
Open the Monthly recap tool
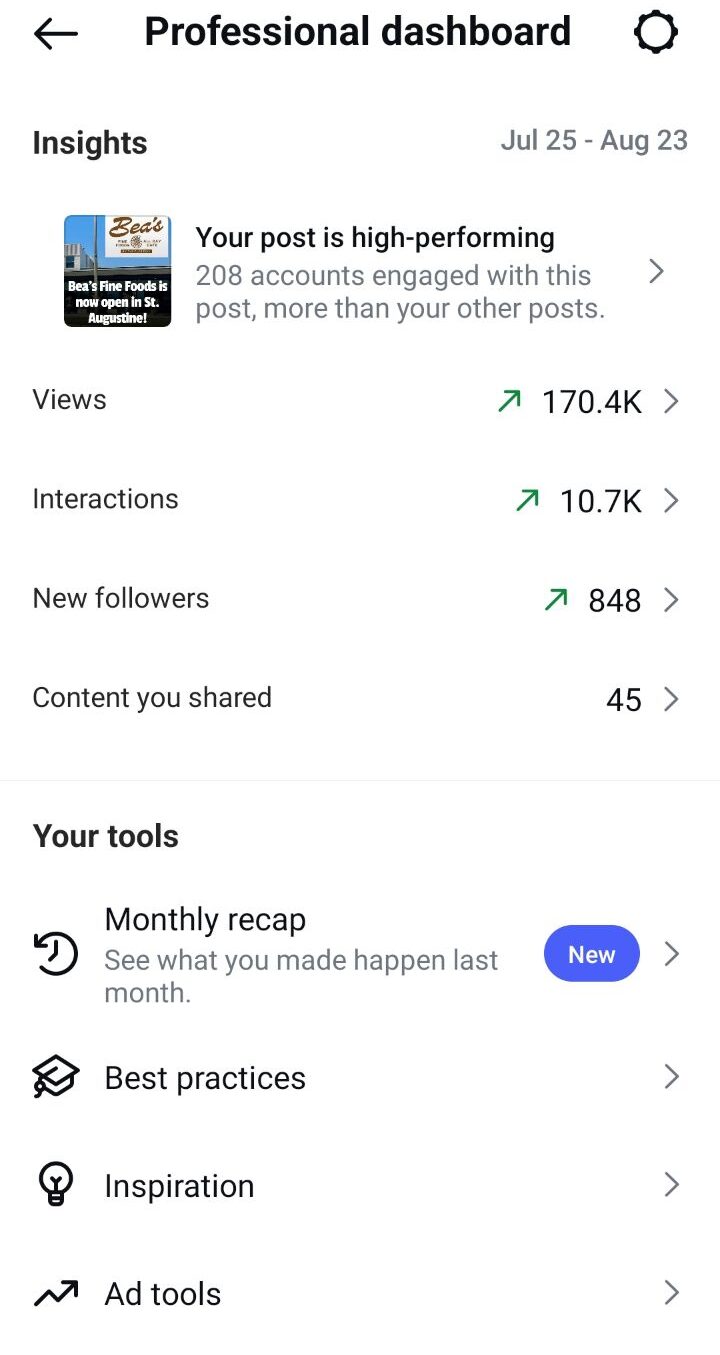[x=360, y=954]
